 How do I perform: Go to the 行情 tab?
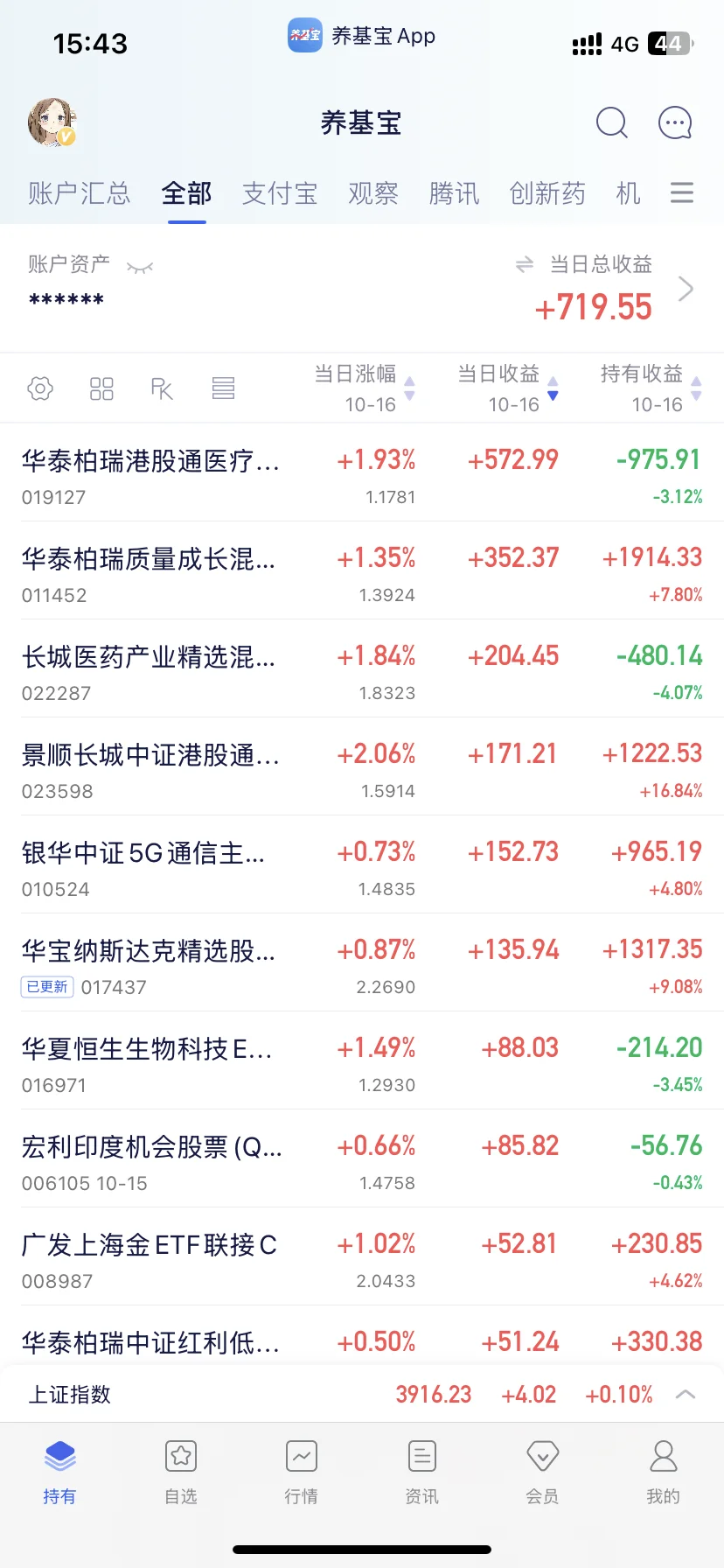(302, 1472)
